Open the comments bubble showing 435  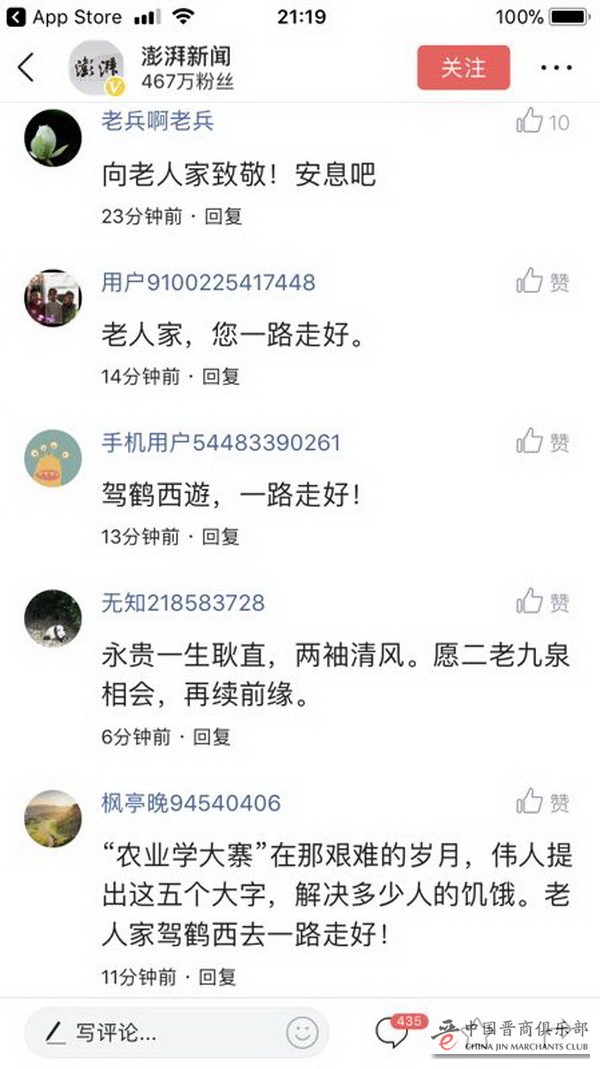point(394,1032)
